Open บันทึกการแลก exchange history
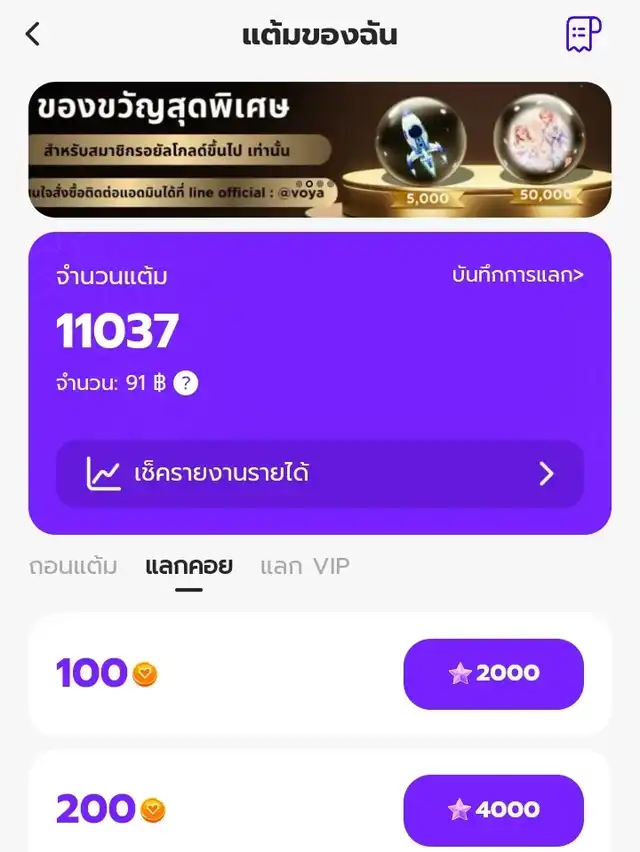The height and width of the screenshot is (852, 640). click(517, 275)
